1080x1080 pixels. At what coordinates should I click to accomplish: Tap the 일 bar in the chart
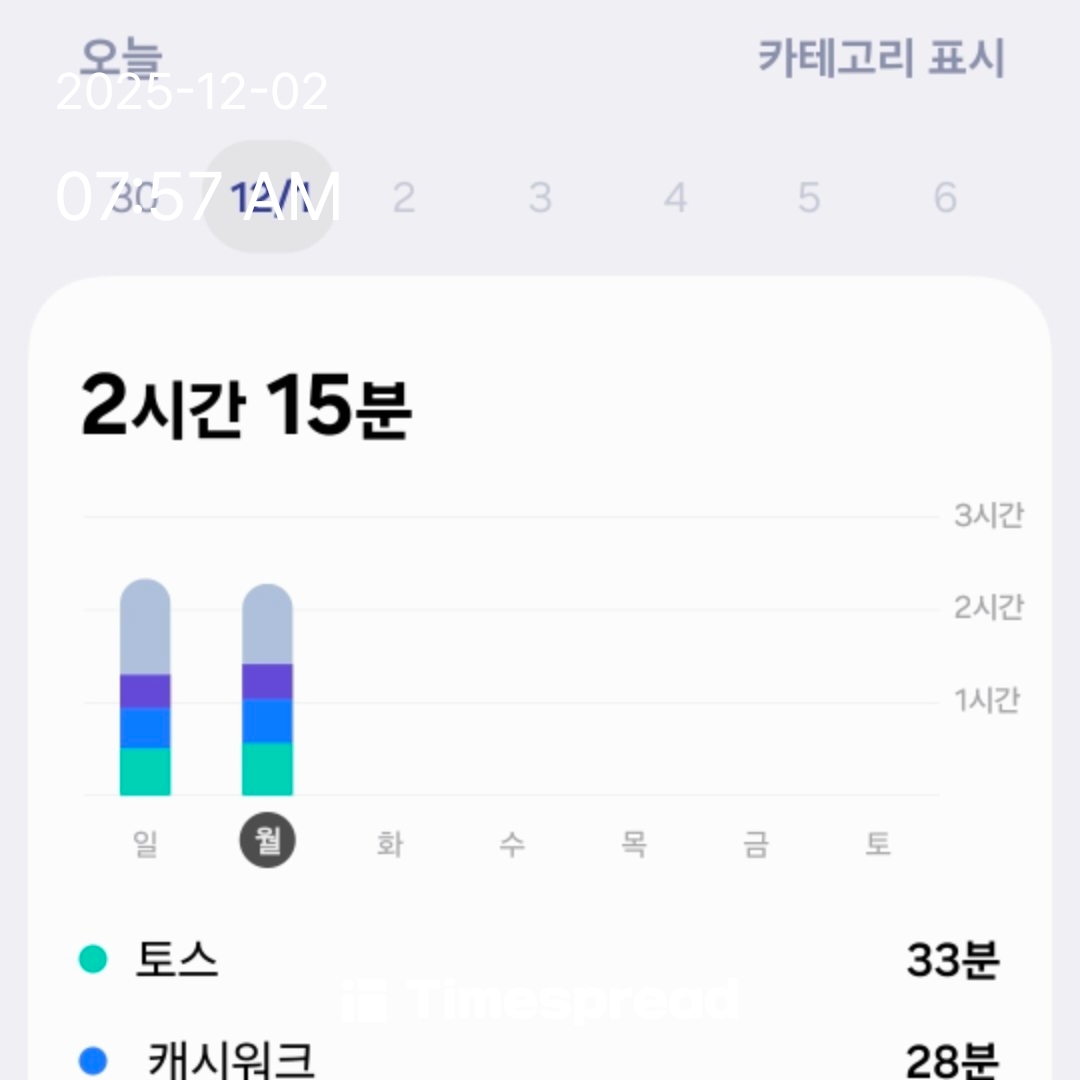[x=145, y=688]
